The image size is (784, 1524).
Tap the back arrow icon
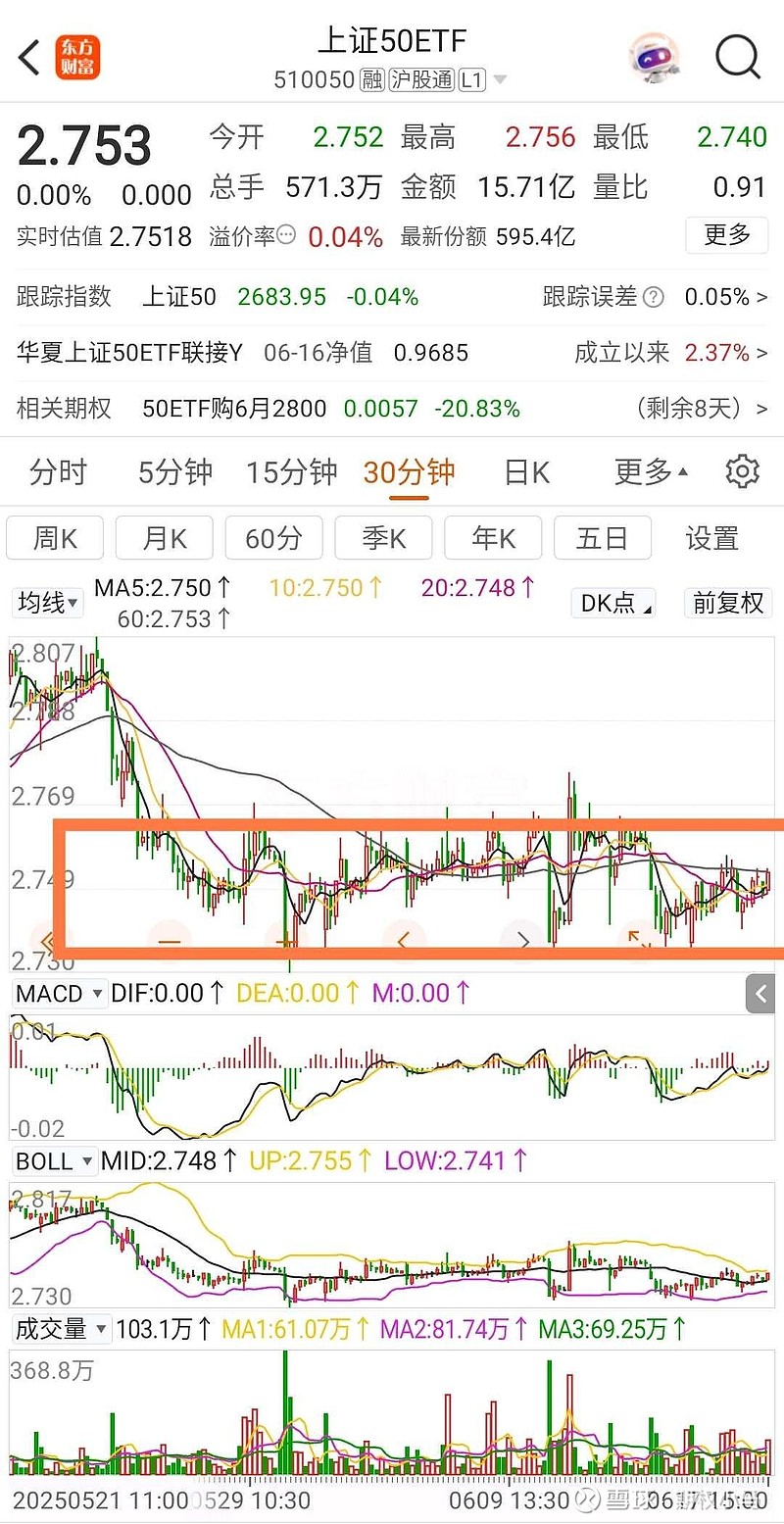click(28, 57)
